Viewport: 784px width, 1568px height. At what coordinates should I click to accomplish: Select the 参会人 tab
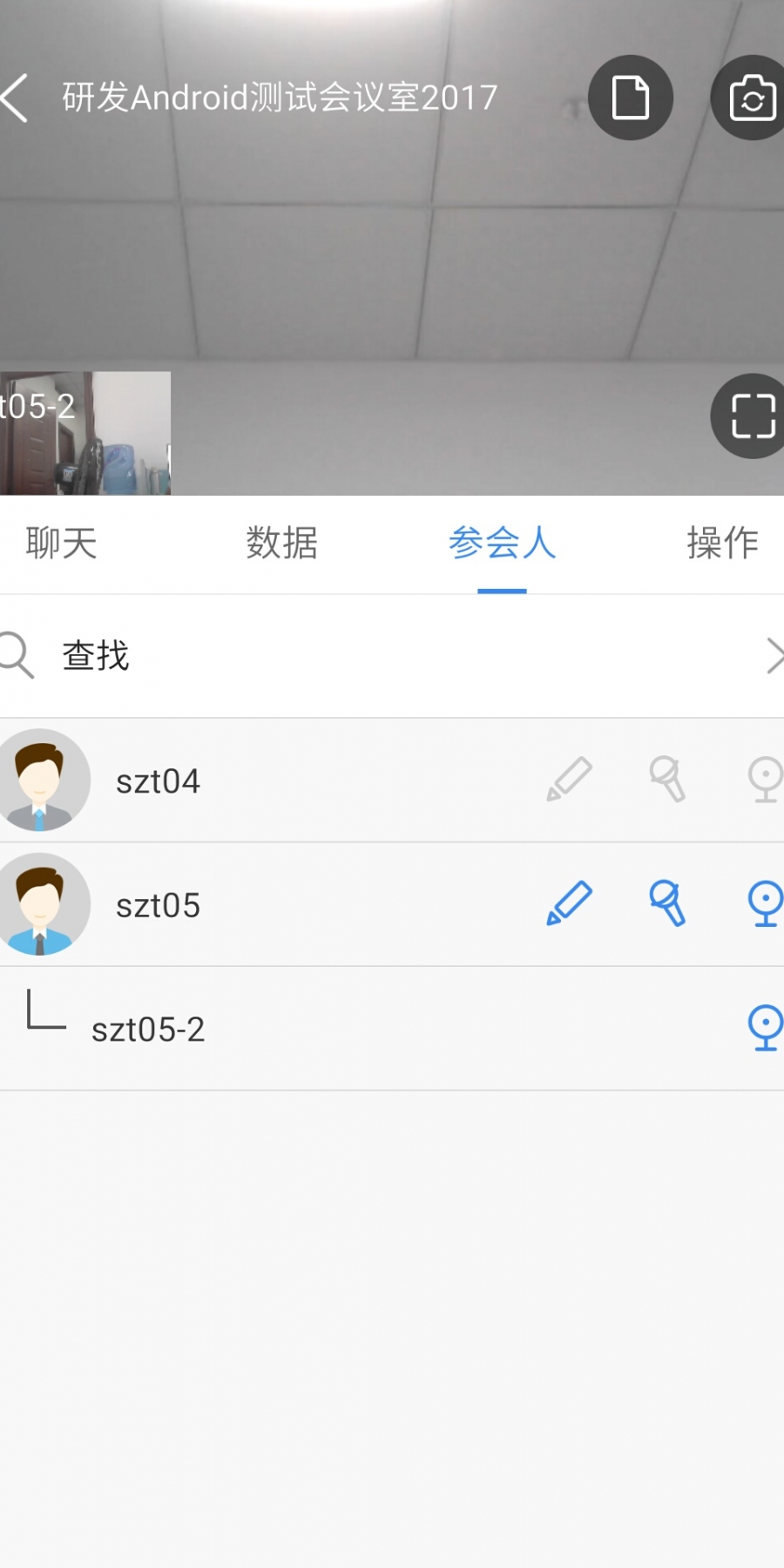click(x=502, y=544)
